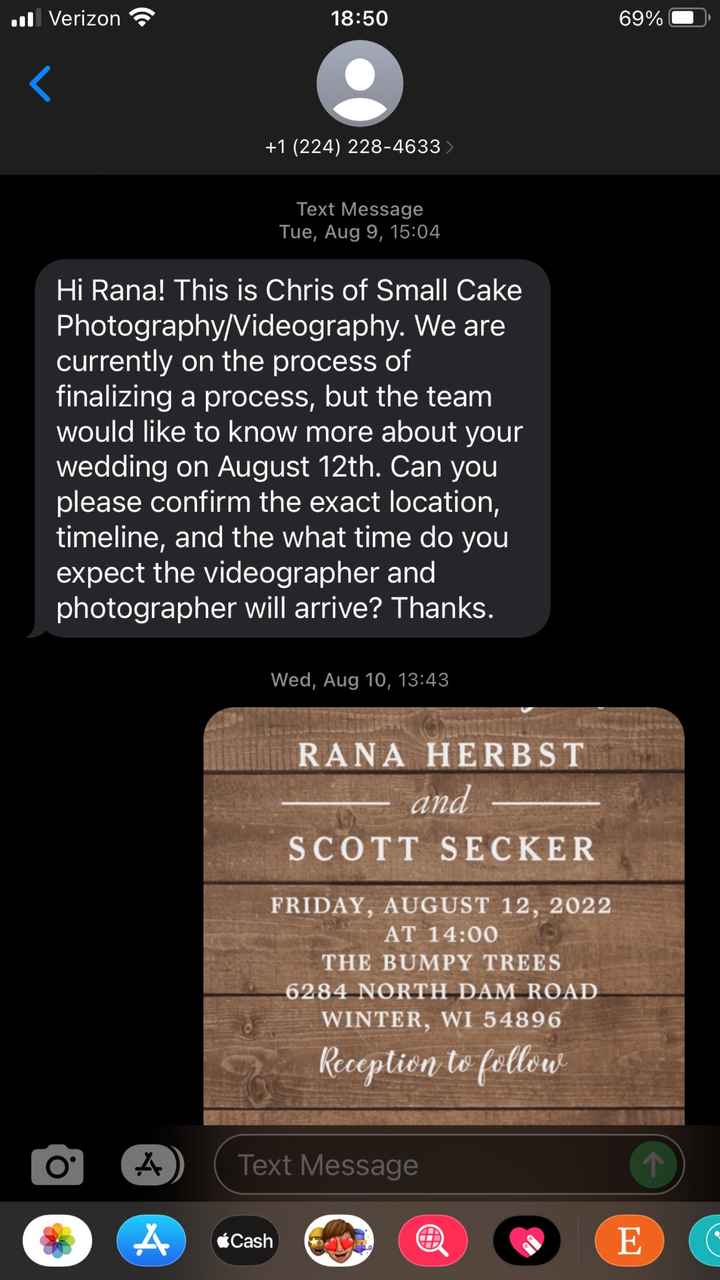Open the camera to attach a photo
This screenshot has height=1280, width=720.
click(57, 1165)
